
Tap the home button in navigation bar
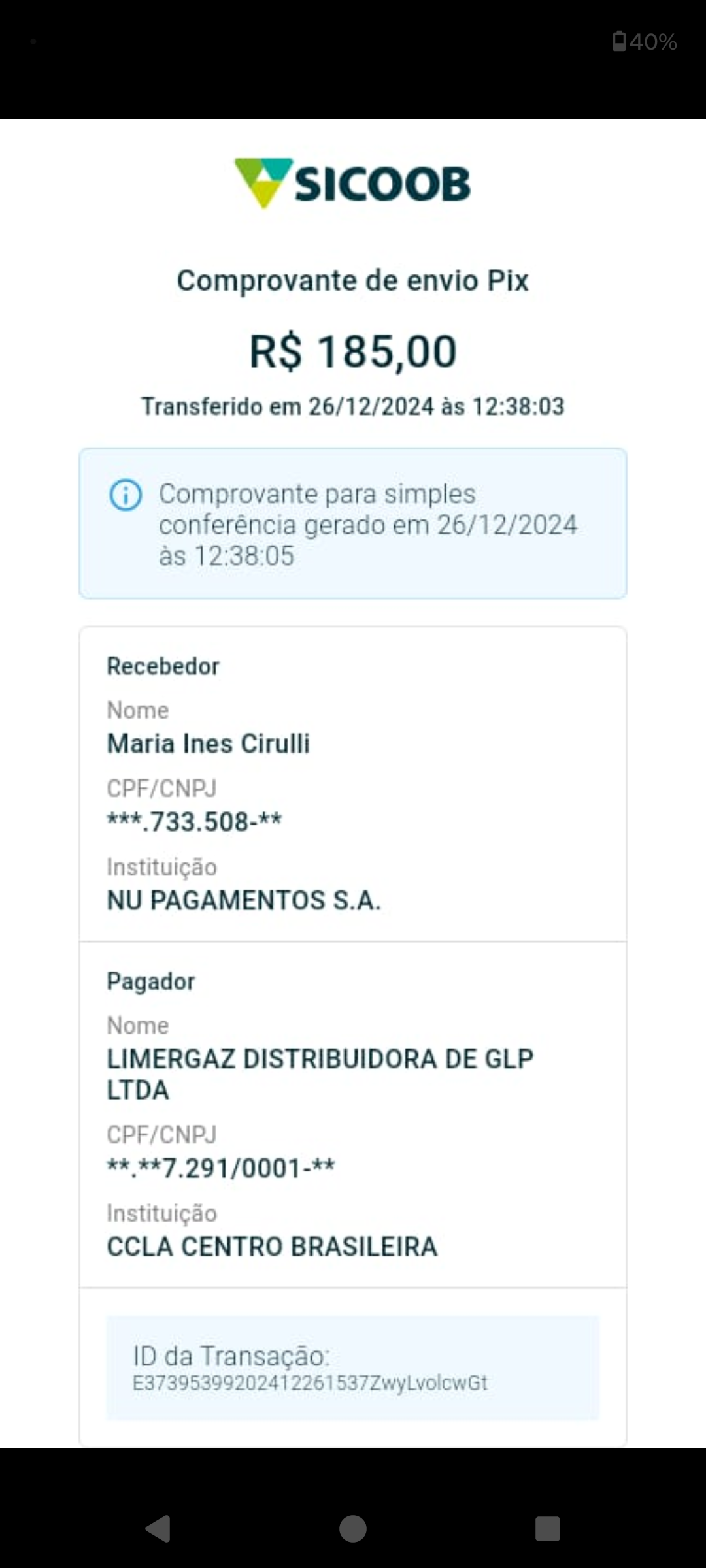point(353,1529)
